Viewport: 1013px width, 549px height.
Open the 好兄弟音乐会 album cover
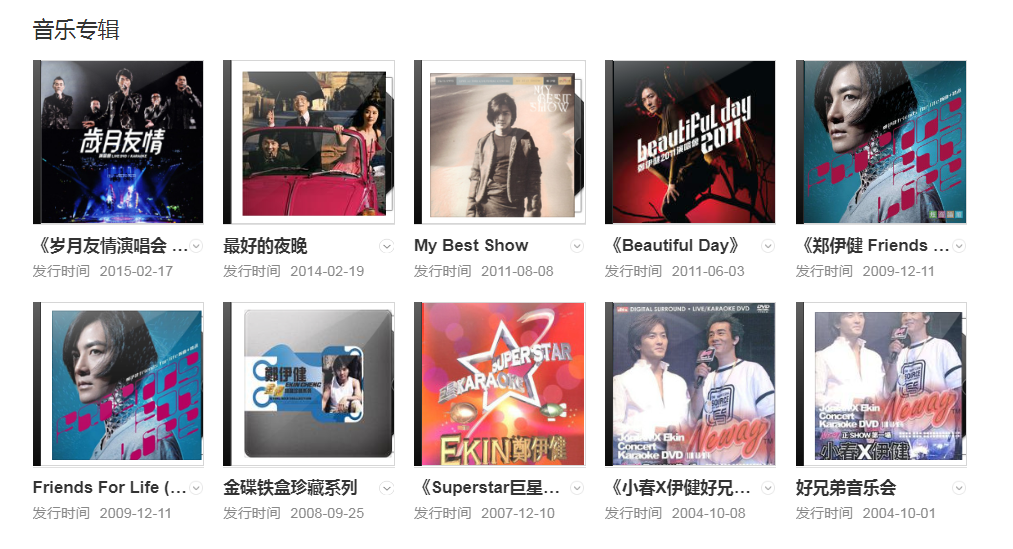(x=881, y=384)
